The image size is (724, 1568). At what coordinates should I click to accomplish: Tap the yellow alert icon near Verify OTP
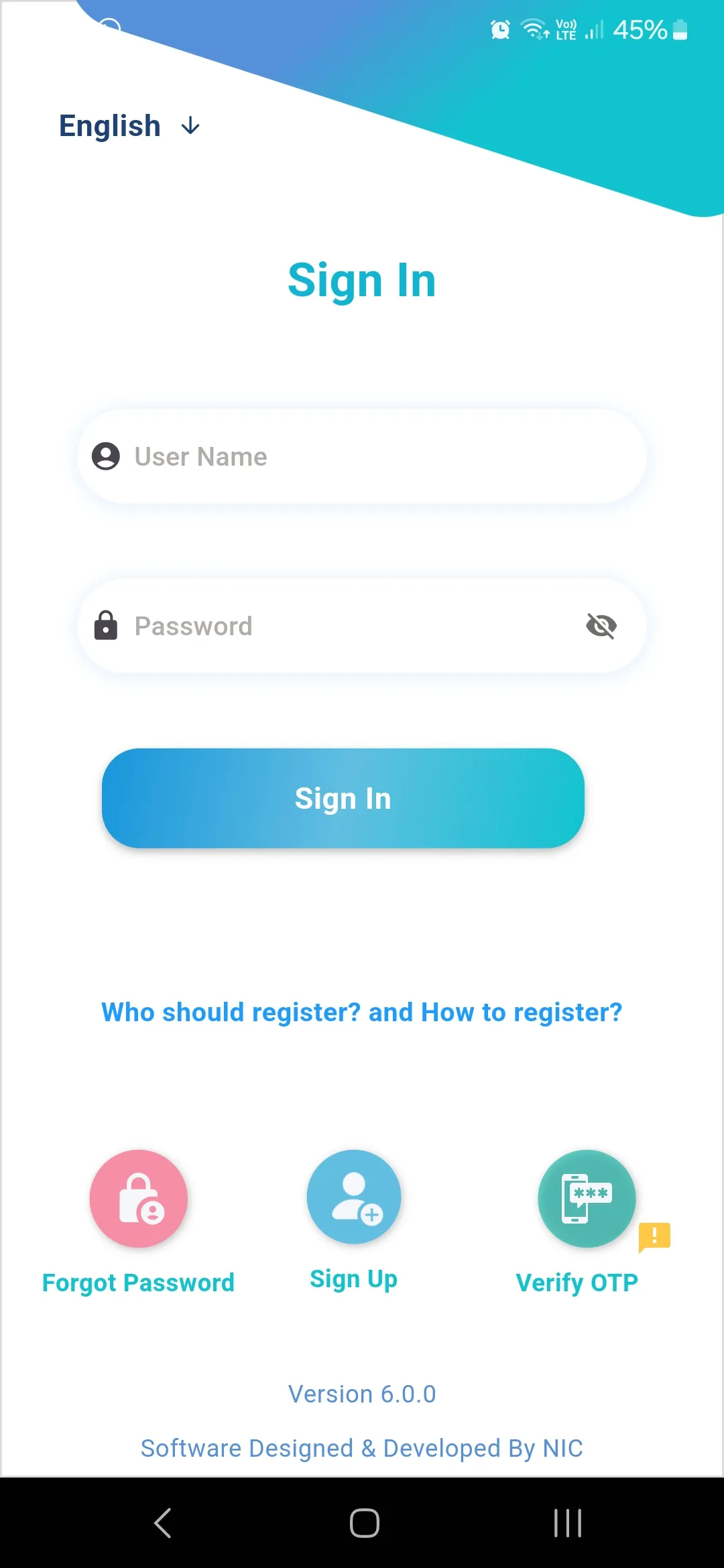point(654,1236)
